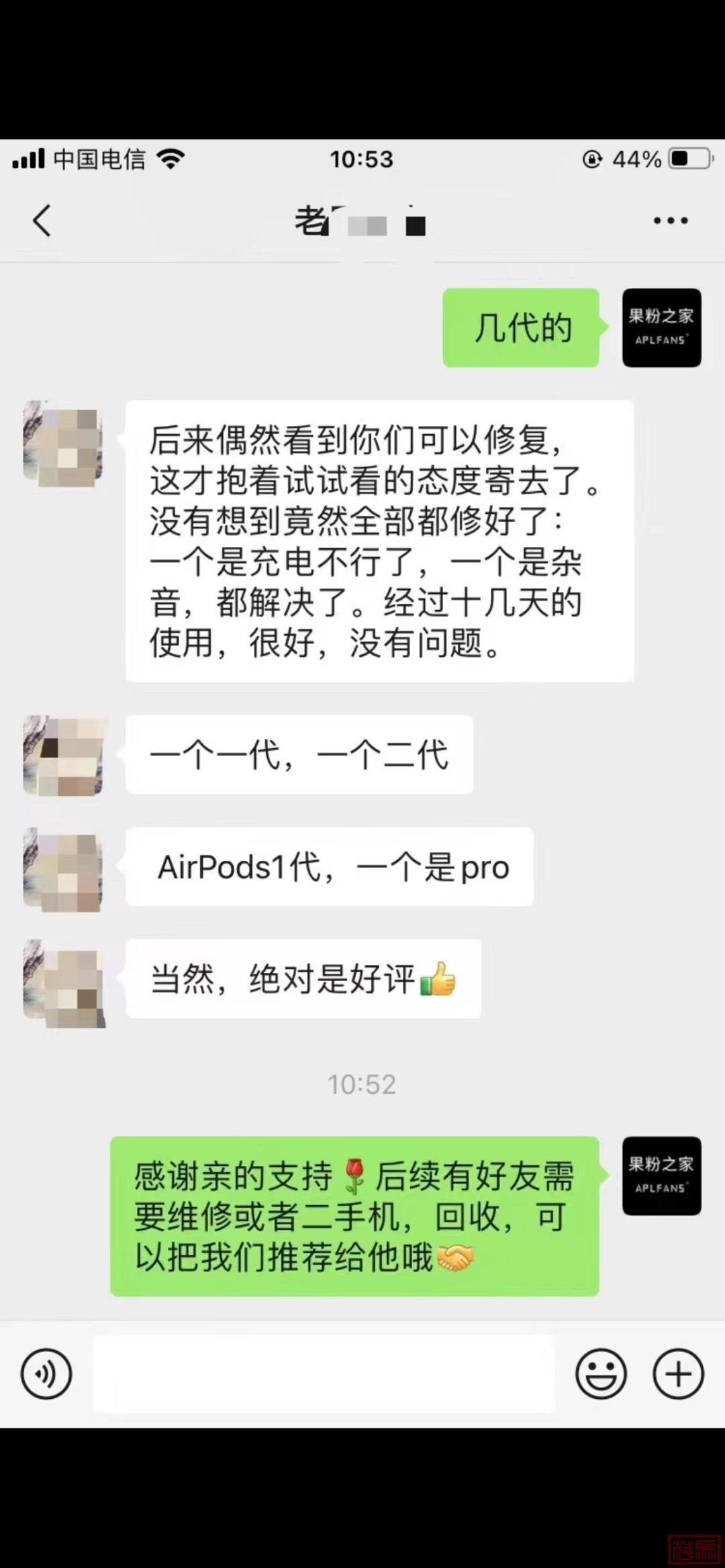Select the message bubble saying 几代的
Viewport: 725px width, 1568px height.
pos(522,328)
